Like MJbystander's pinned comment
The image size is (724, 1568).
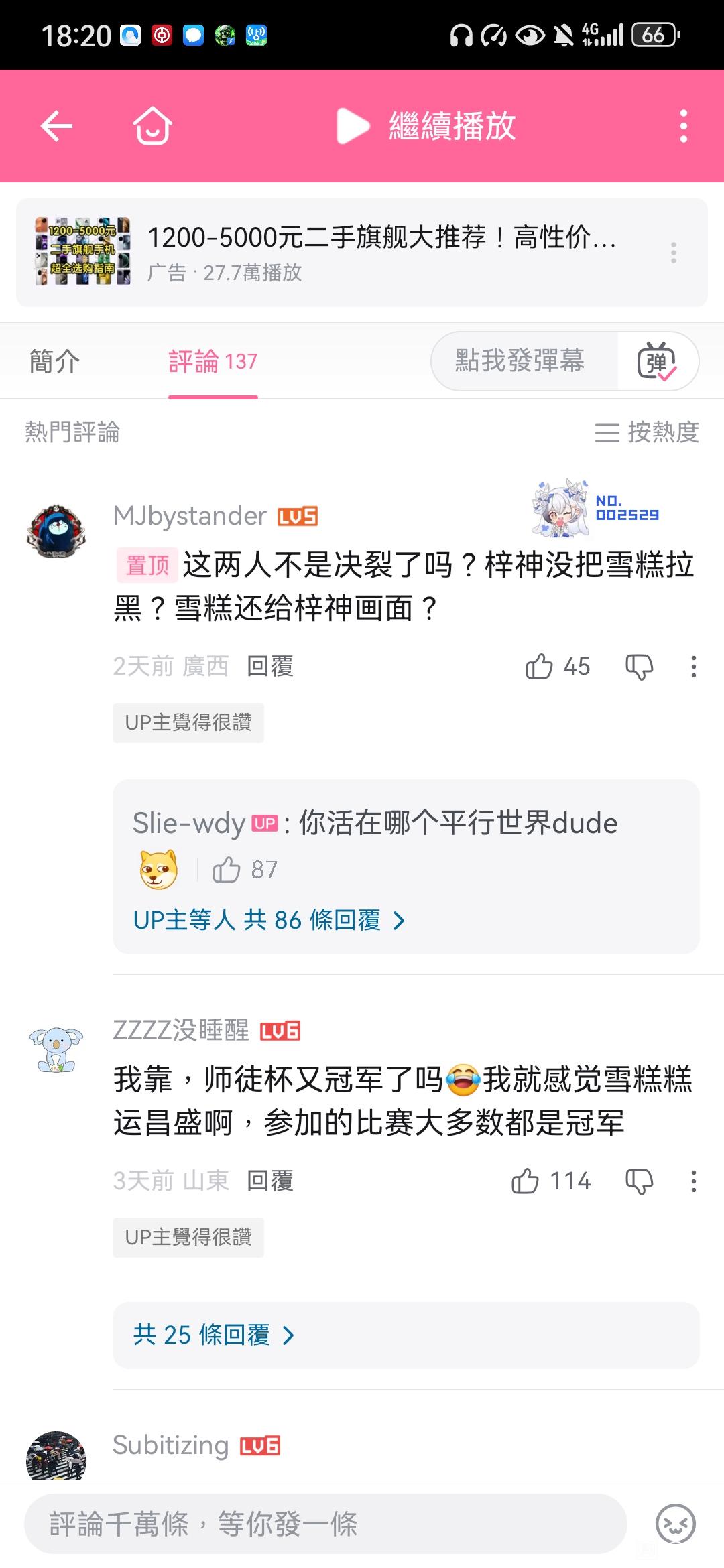click(x=540, y=667)
